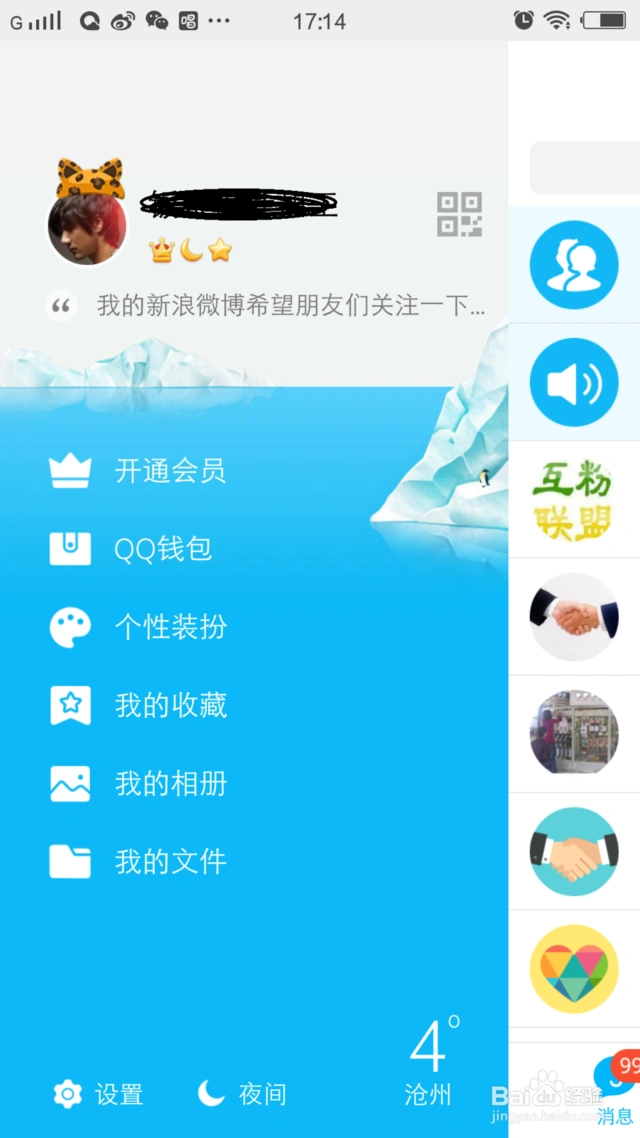The width and height of the screenshot is (640, 1138).
Task: Open the blue speaker icon entry
Action: (x=574, y=382)
